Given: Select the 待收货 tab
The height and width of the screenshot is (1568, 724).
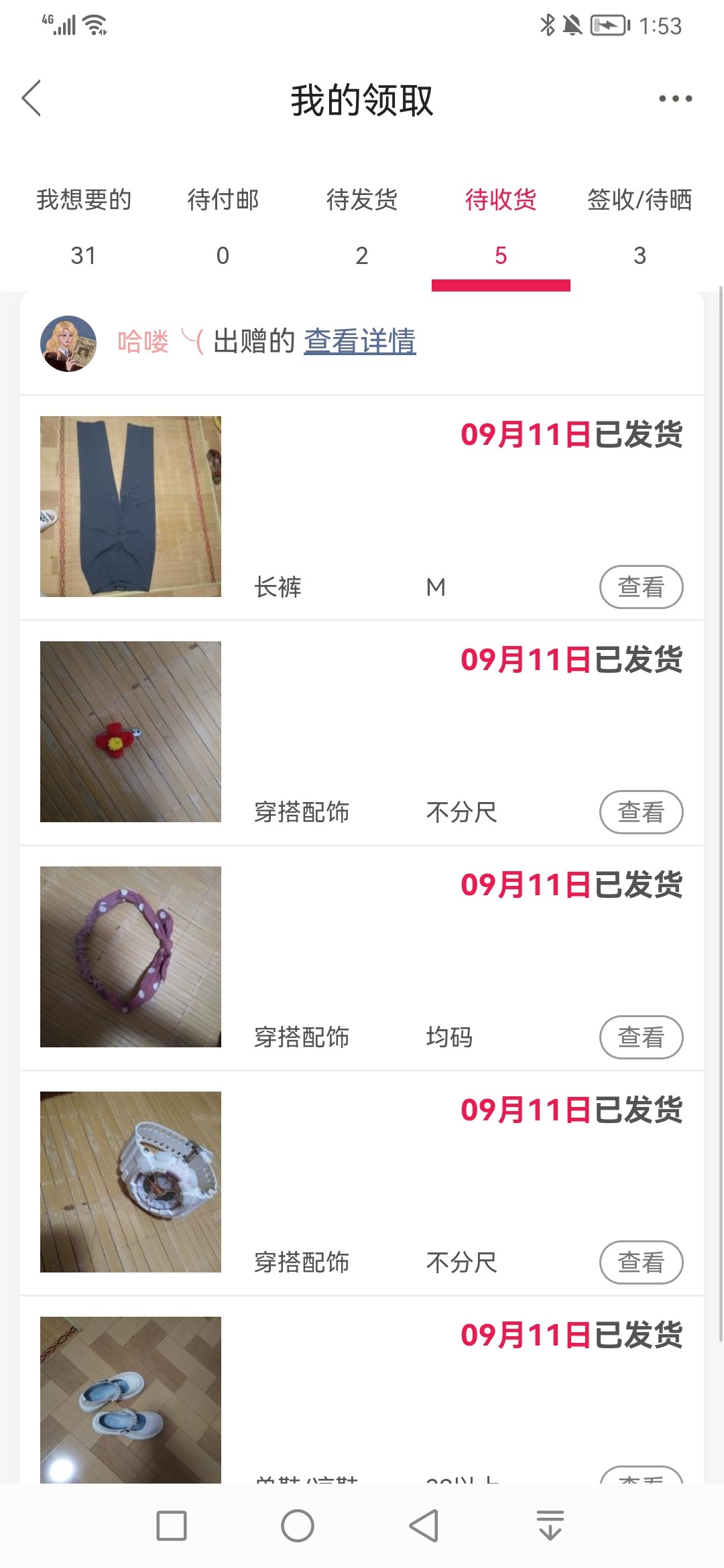Looking at the screenshot, I should [x=501, y=226].
